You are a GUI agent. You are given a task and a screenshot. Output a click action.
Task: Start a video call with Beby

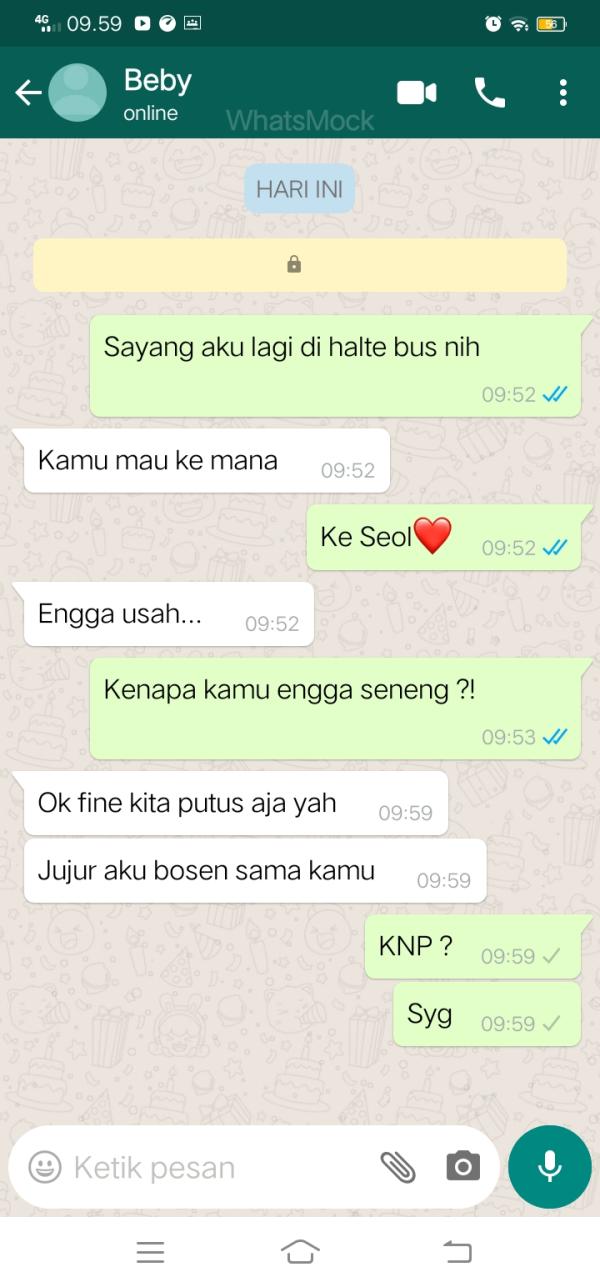[416, 93]
